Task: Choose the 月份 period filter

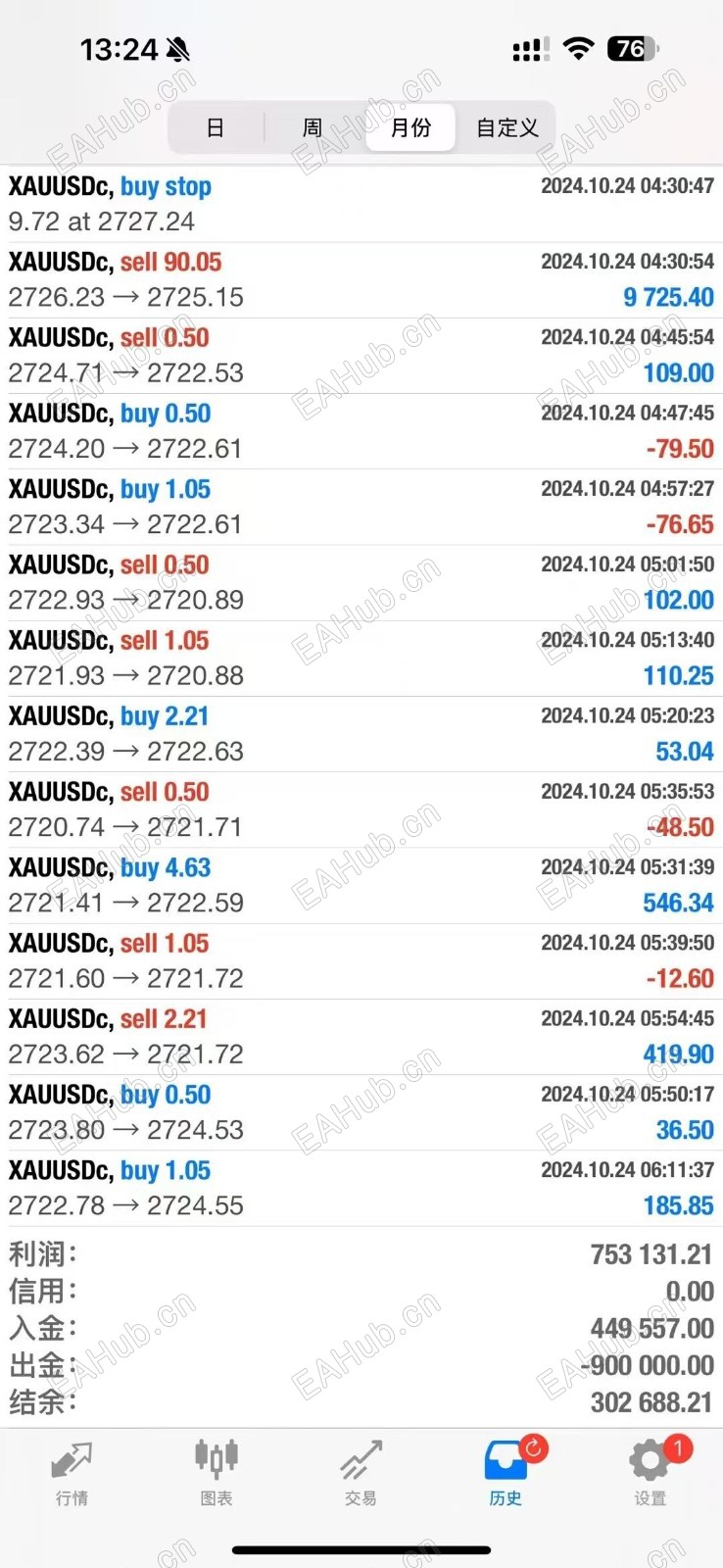Action: click(x=410, y=127)
